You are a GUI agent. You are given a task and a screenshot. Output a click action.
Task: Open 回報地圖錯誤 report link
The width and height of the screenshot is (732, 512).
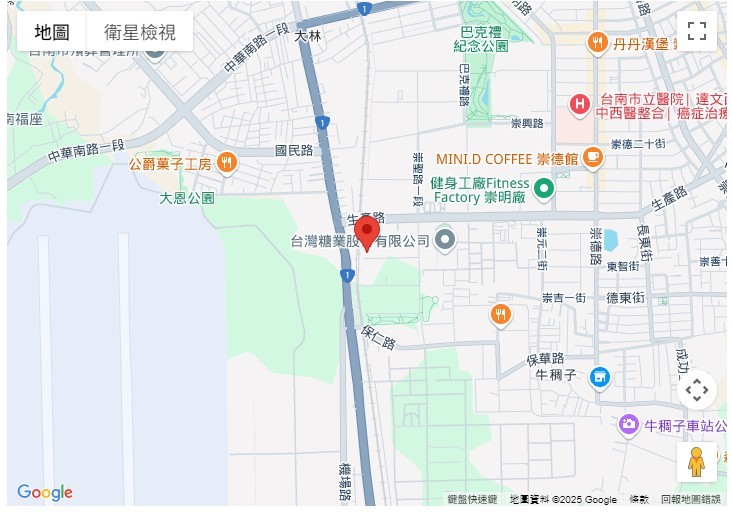point(690,499)
